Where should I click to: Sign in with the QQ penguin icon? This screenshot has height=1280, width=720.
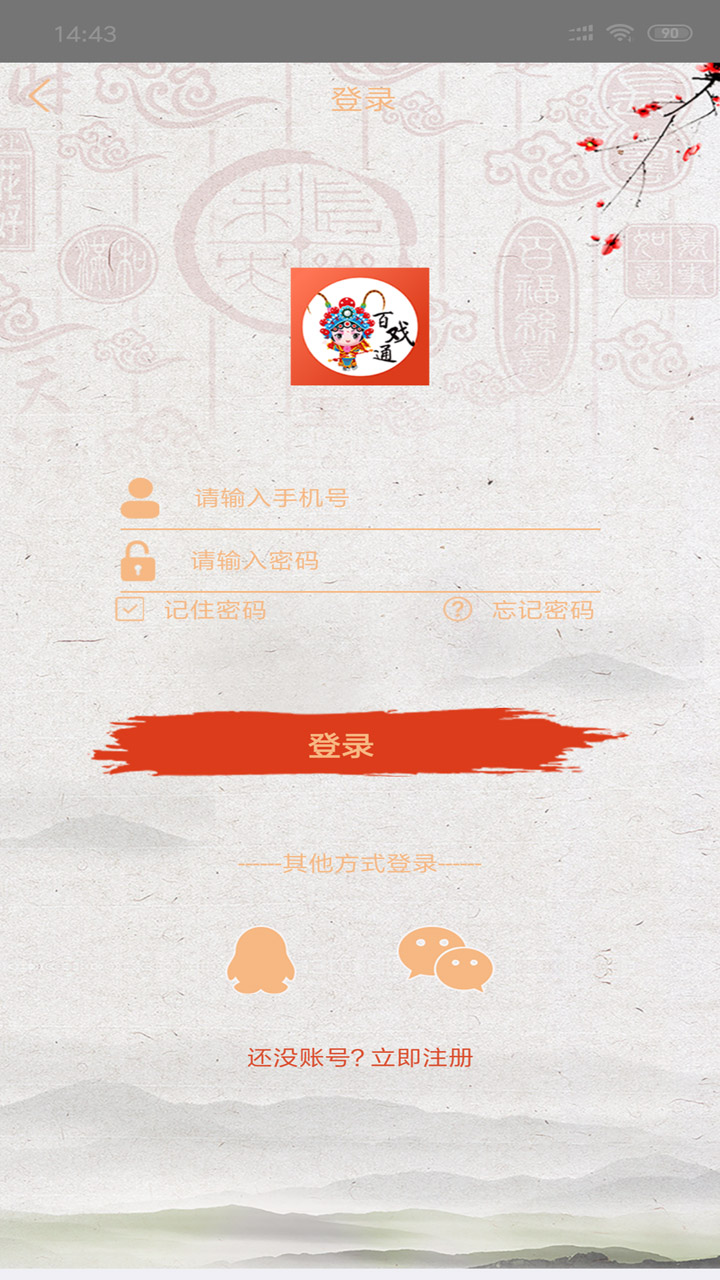point(261,960)
